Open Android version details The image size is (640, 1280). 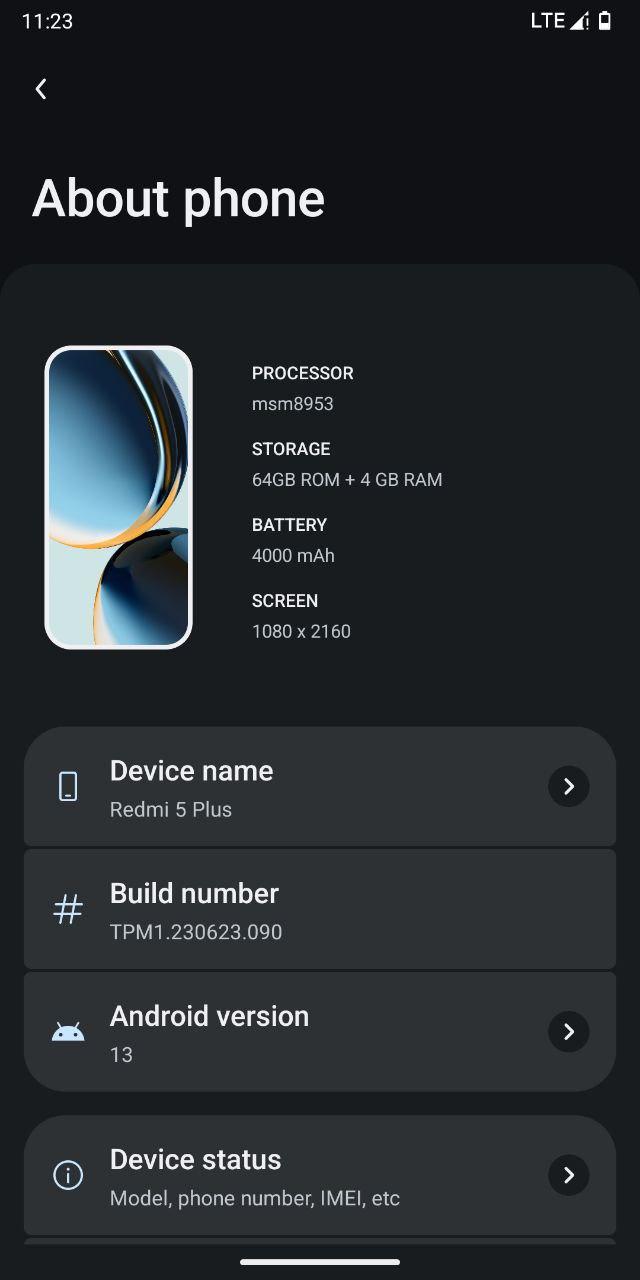point(320,1032)
